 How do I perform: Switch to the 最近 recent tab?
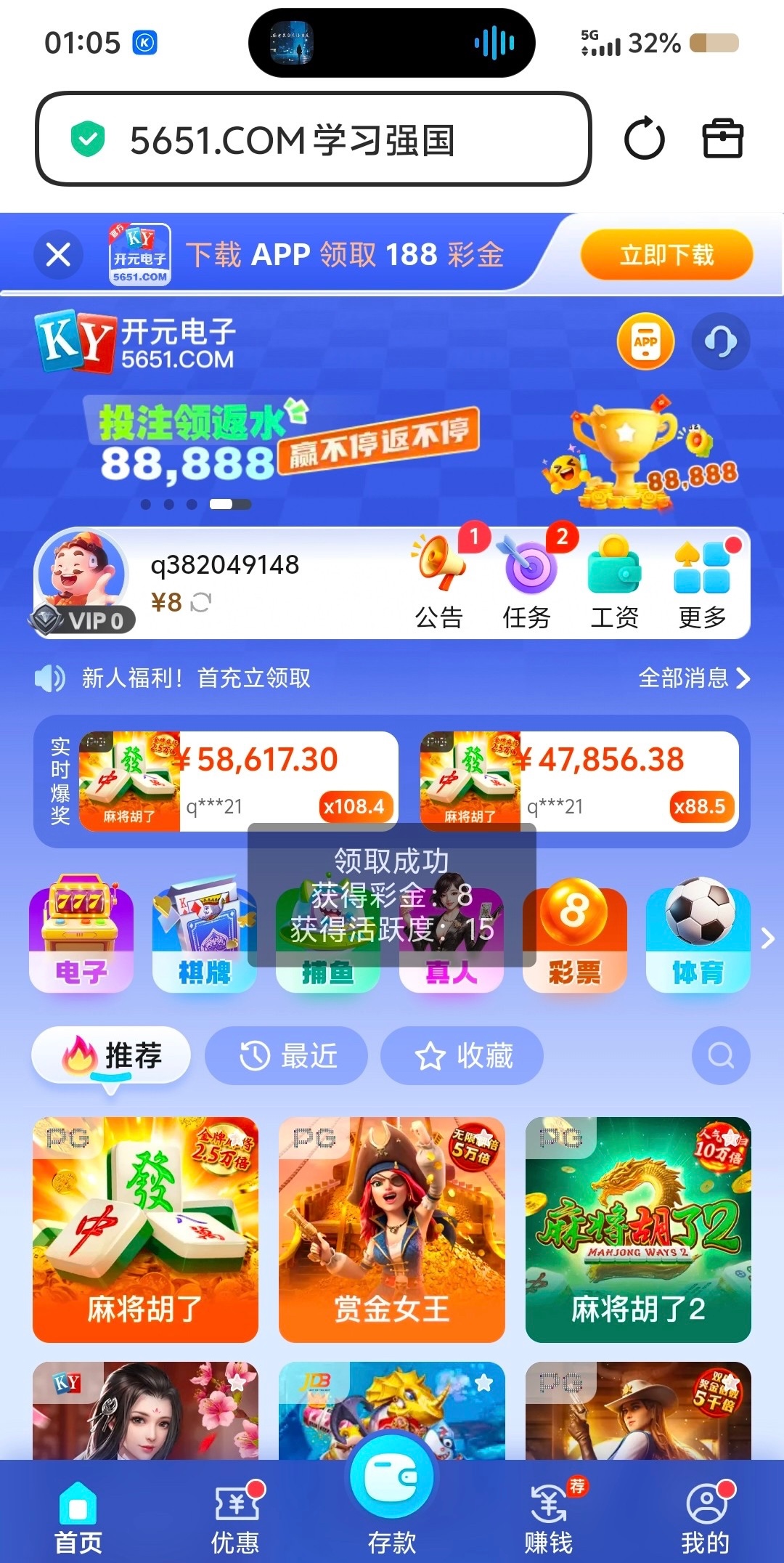click(287, 1055)
